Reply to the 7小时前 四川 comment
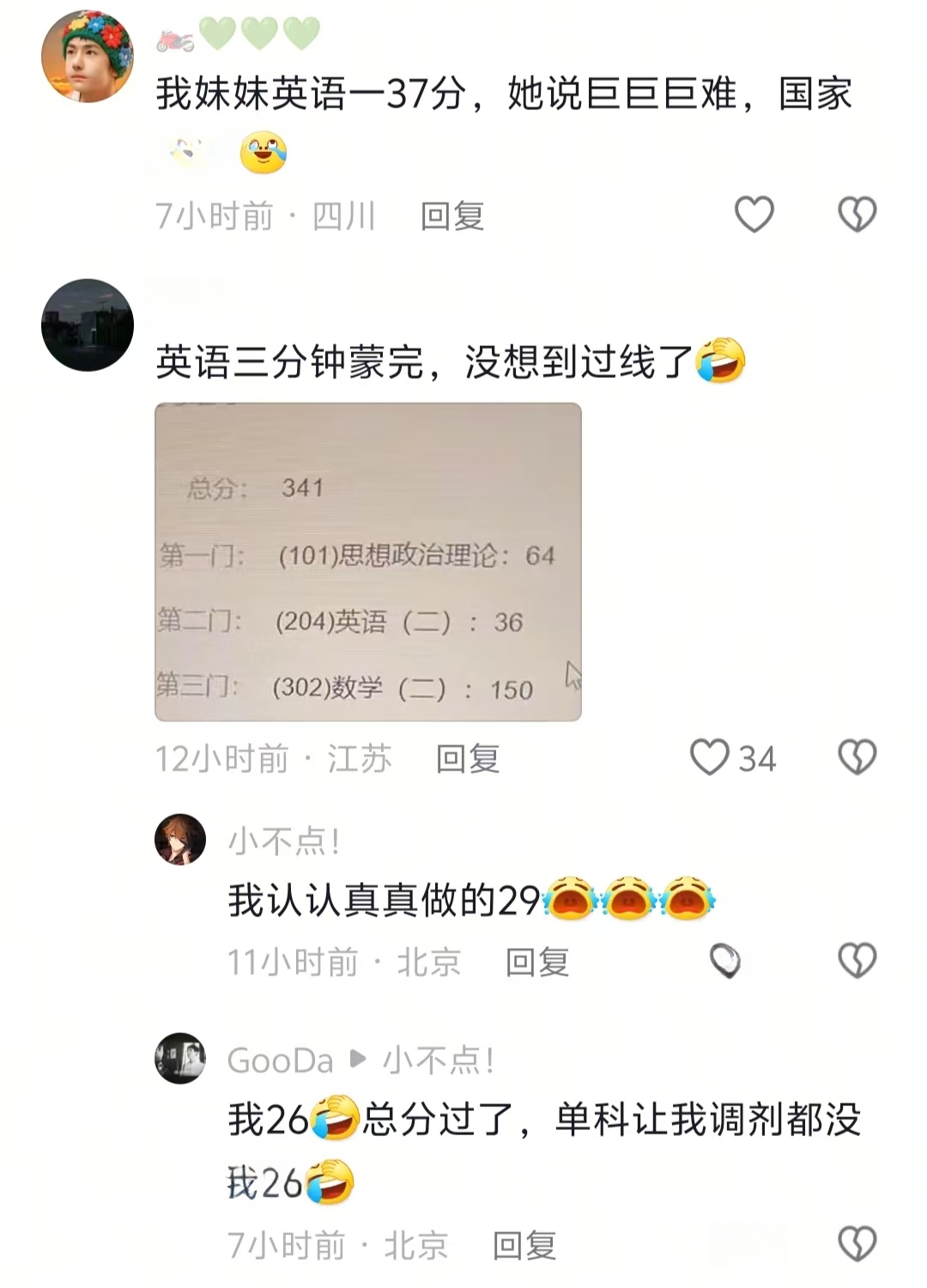This screenshot has height=1288, width=927. 452,216
